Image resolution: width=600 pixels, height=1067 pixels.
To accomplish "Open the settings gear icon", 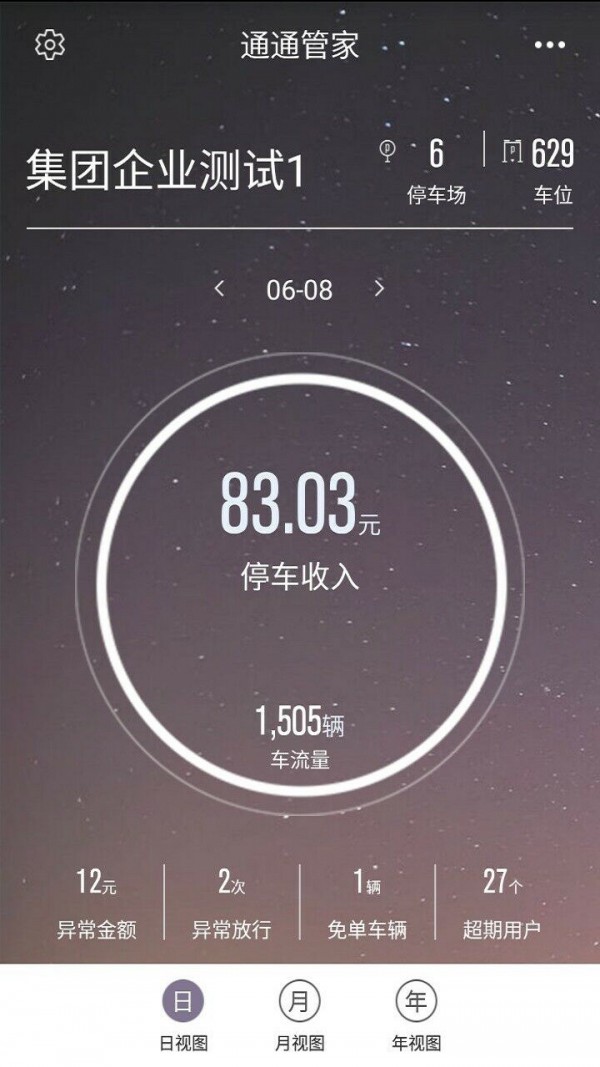I will [49, 45].
